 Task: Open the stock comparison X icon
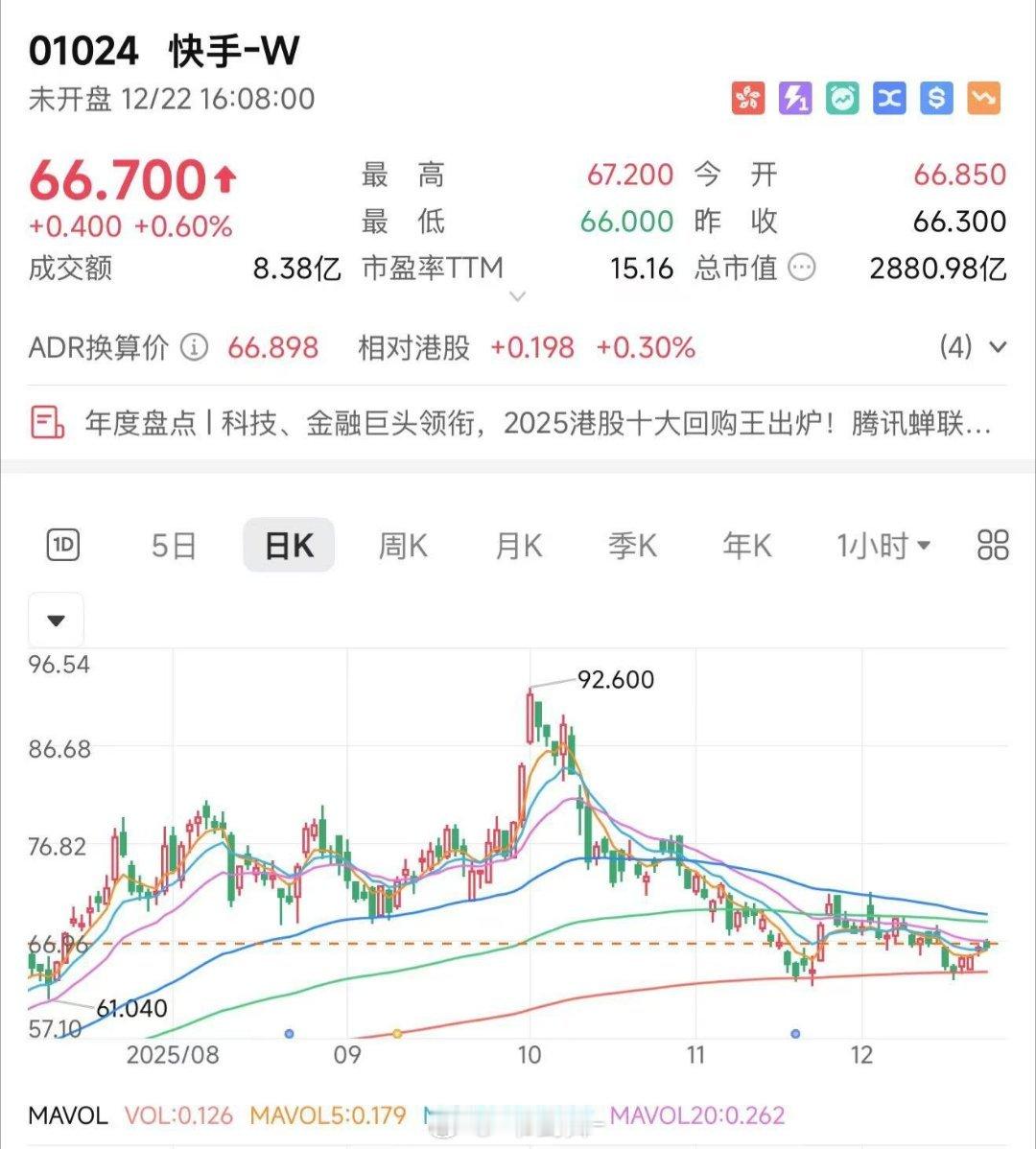(888, 98)
